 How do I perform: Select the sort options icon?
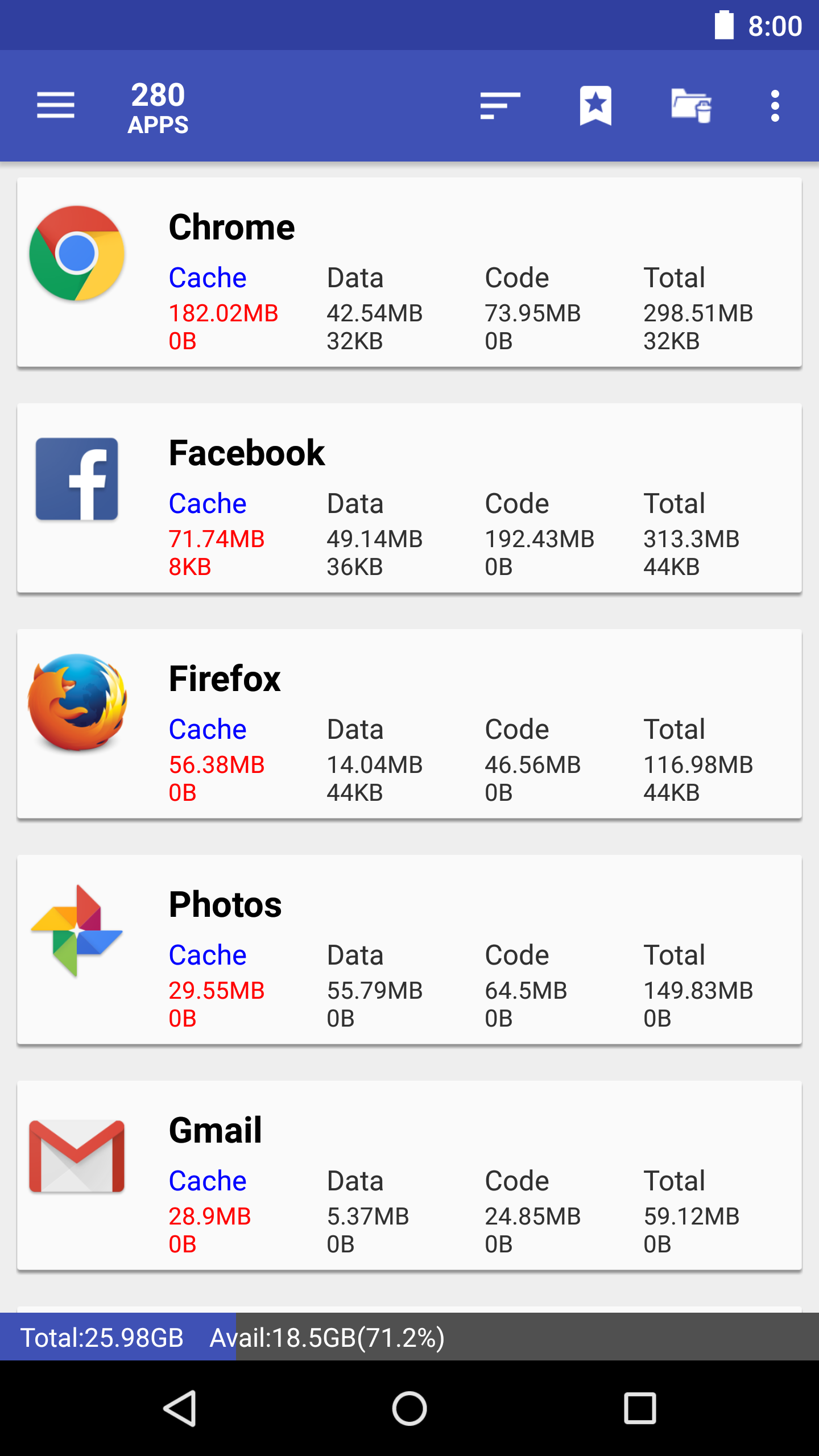pos(499,105)
